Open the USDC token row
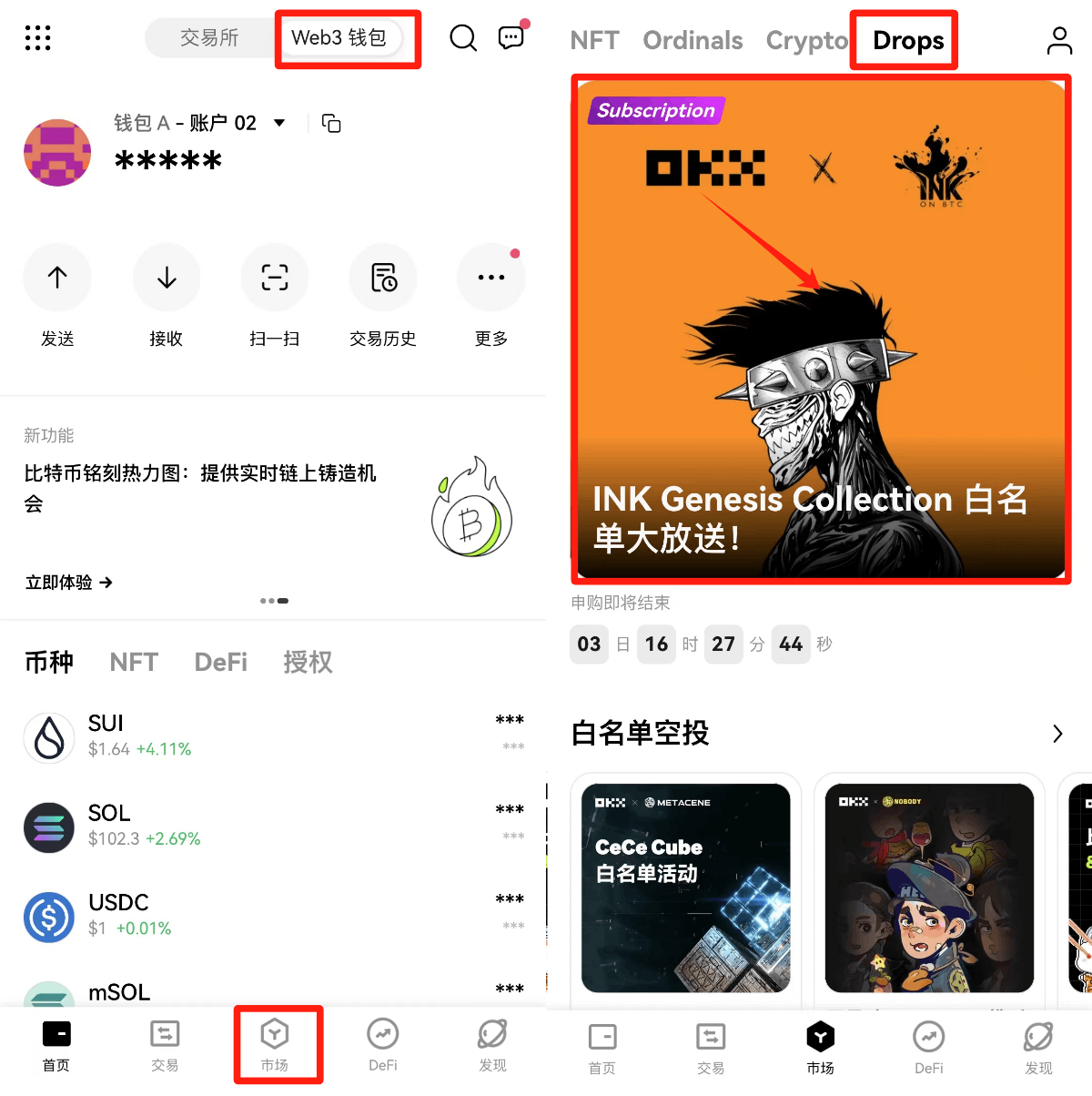Image resolution: width=1092 pixels, height=1096 pixels. point(273,915)
